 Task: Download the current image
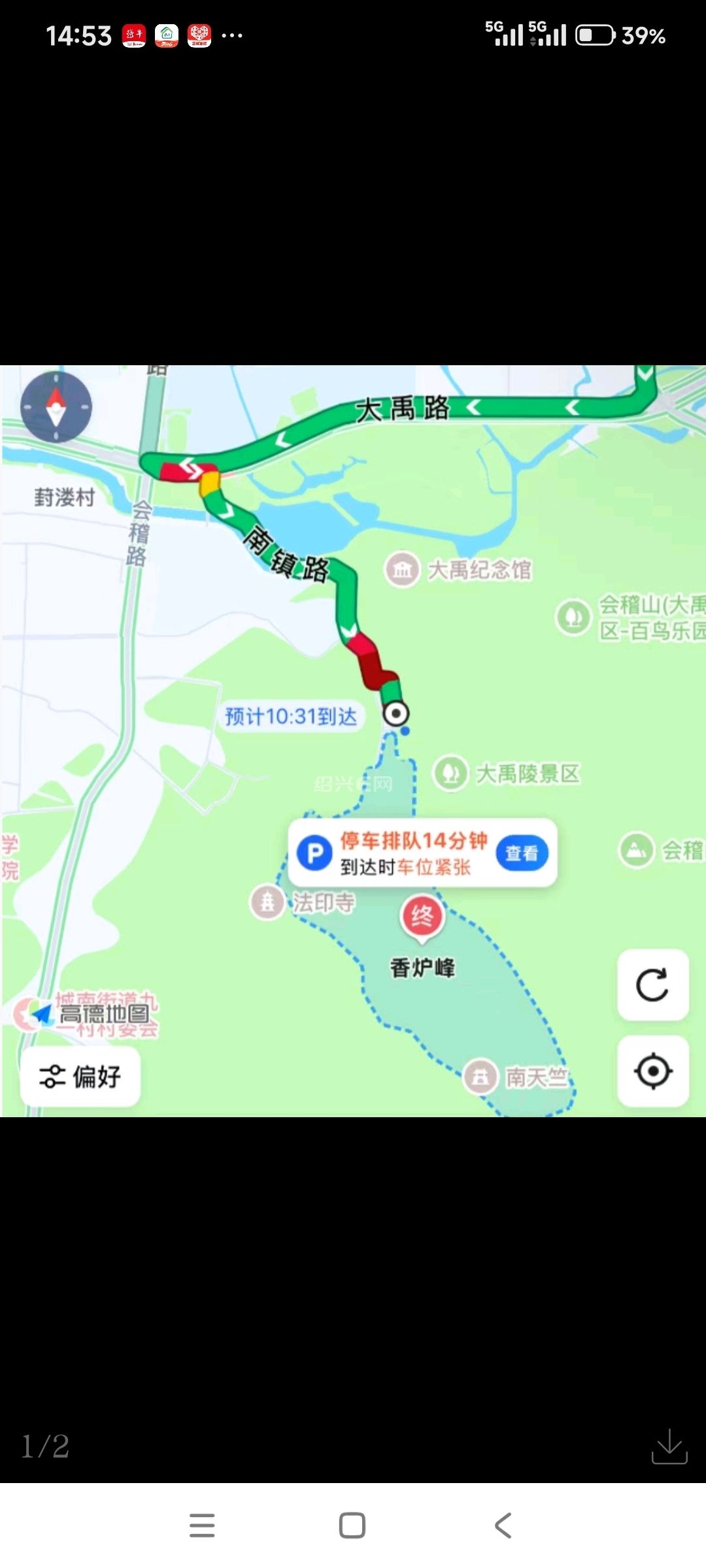669,1446
